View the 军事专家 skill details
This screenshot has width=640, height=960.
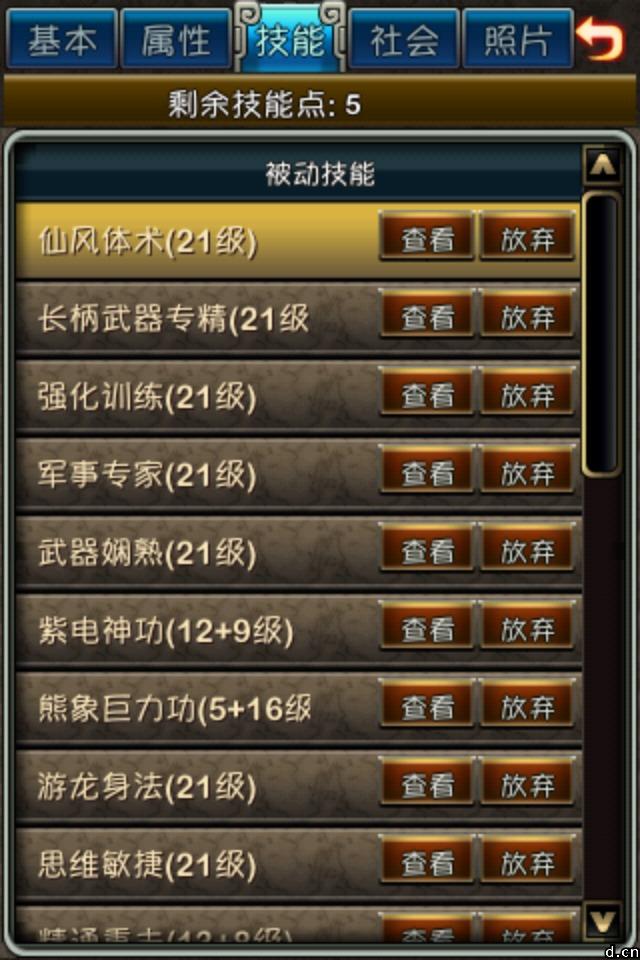point(427,474)
